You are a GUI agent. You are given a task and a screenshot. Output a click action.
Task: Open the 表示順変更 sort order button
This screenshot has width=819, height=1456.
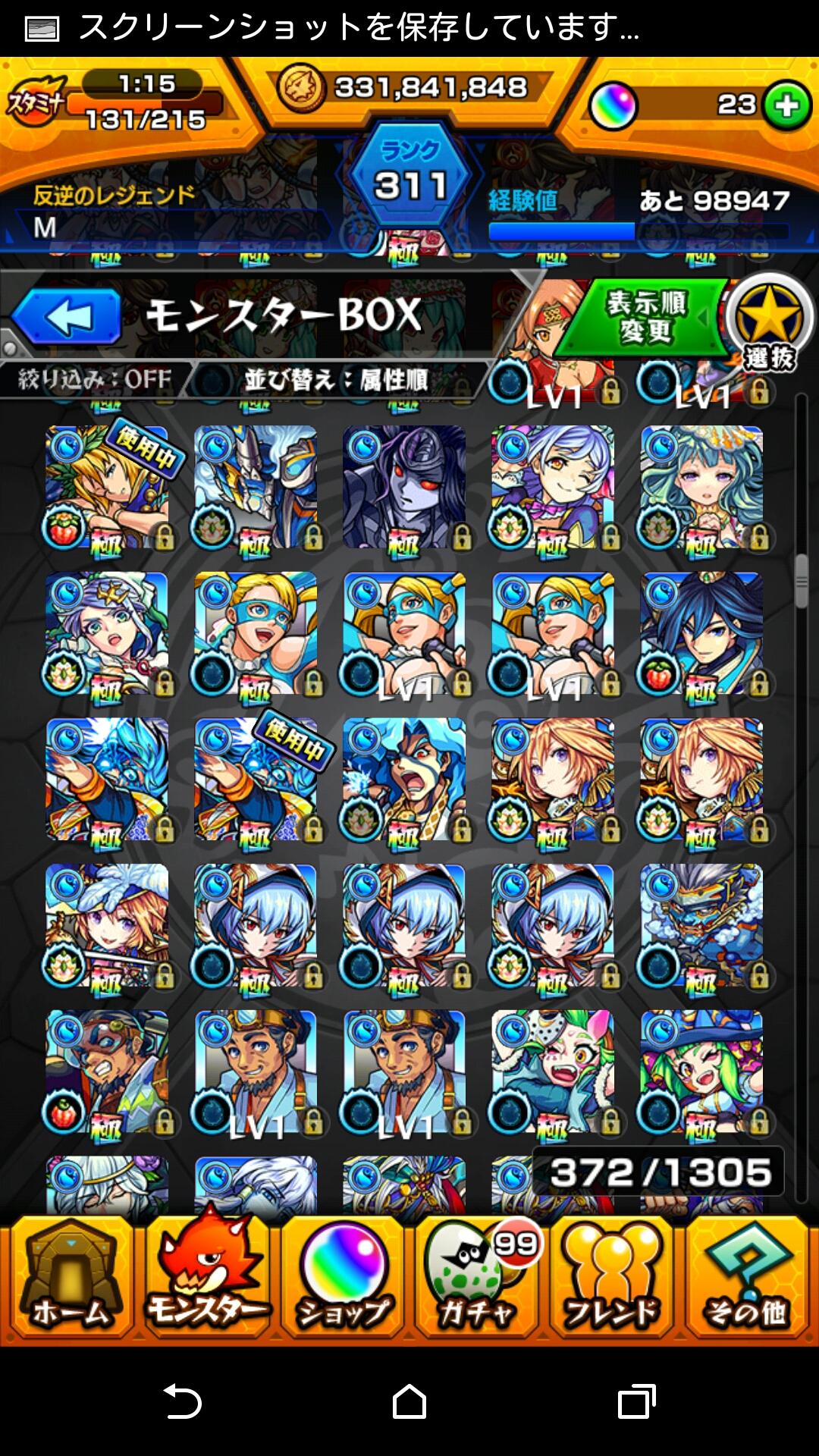(x=643, y=317)
